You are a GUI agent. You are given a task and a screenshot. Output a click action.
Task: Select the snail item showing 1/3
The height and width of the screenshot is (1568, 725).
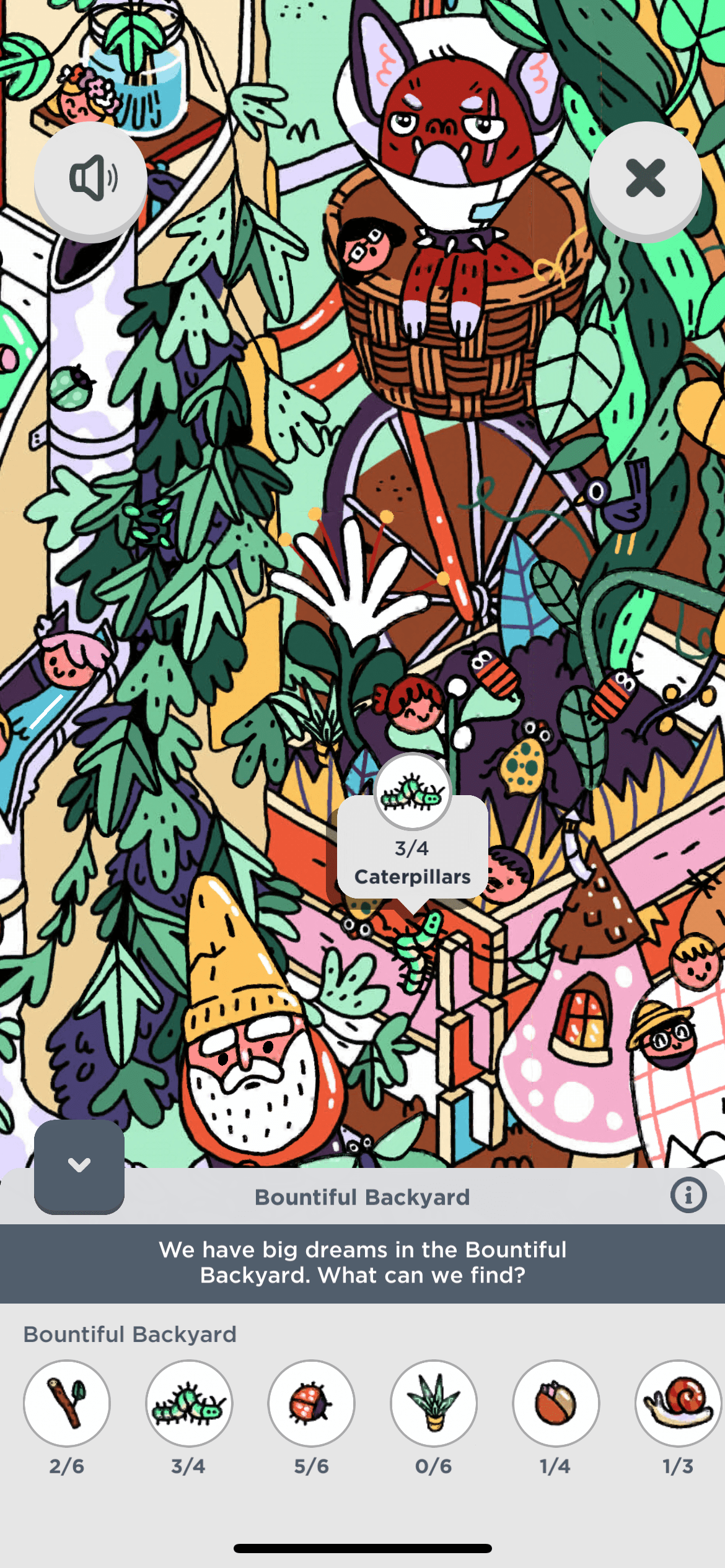coord(678,1403)
